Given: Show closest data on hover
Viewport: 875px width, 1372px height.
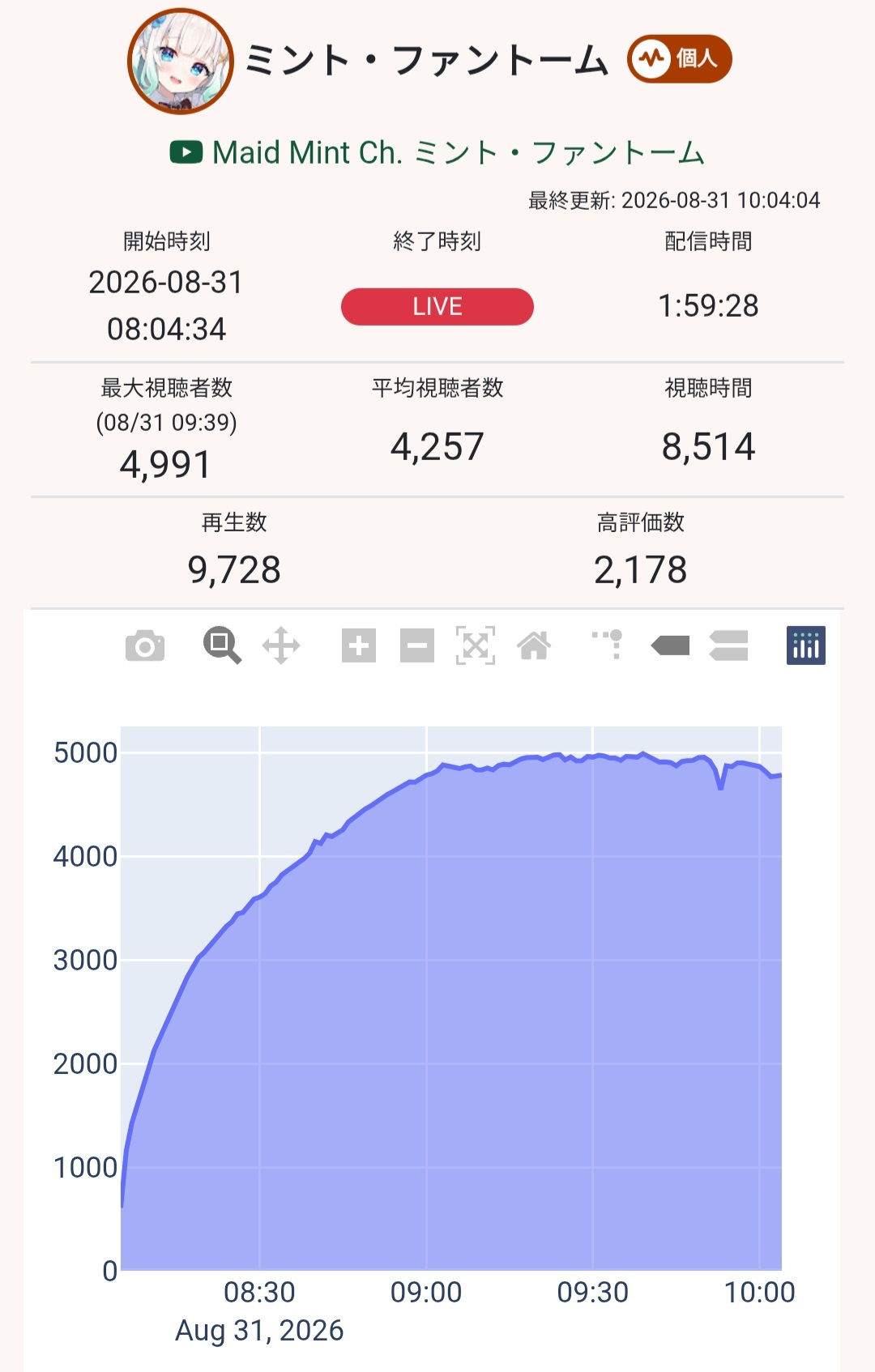Looking at the screenshot, I should 670,646.
